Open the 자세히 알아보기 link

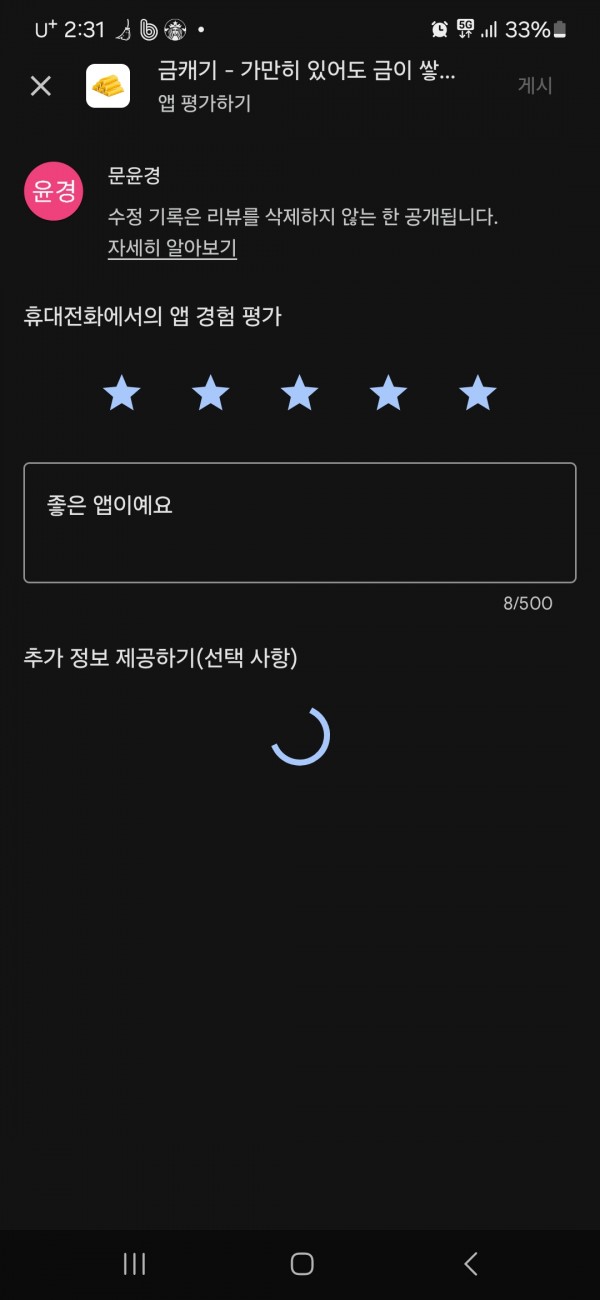click(172, 248)
